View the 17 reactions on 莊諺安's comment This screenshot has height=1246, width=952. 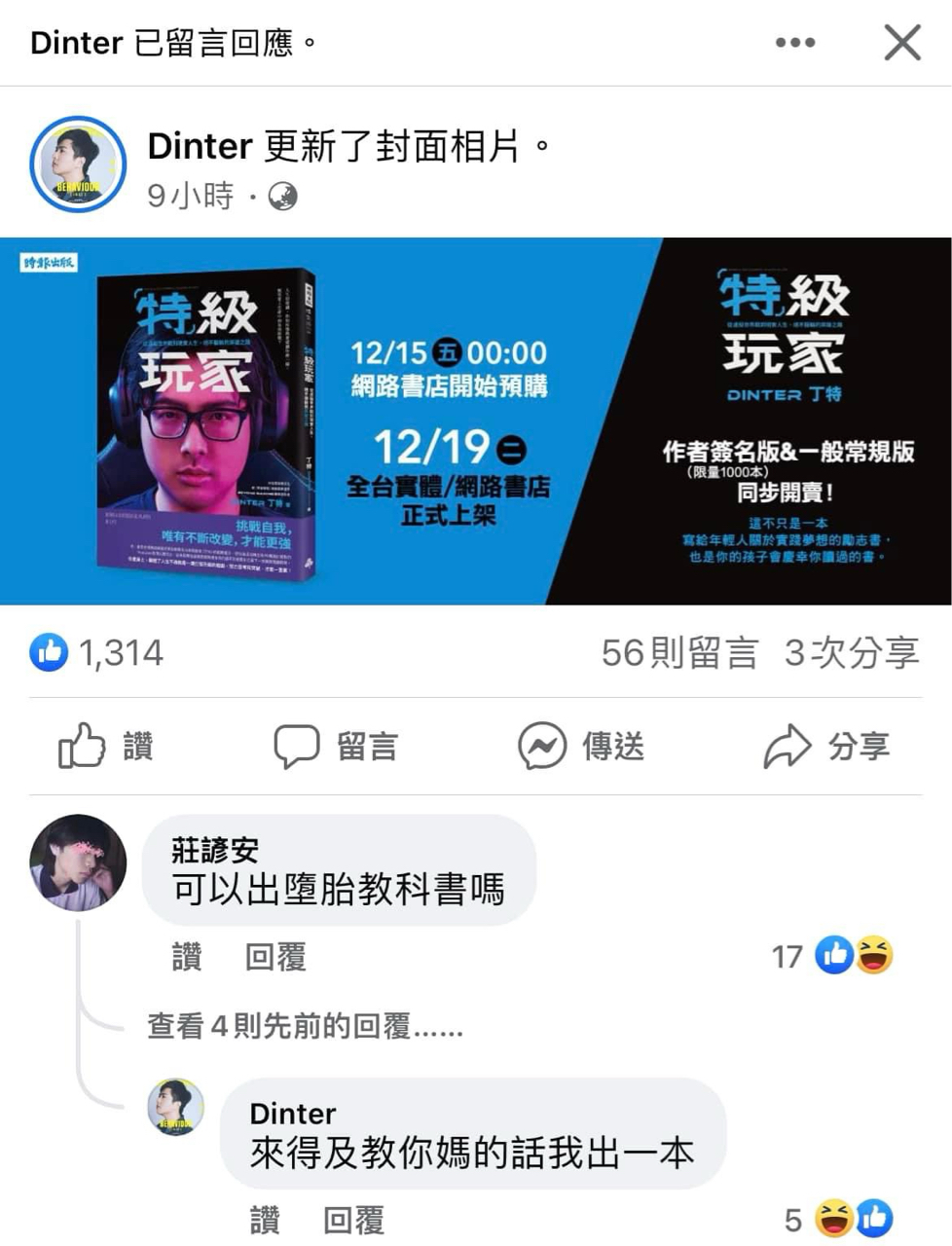[x=832, y=956]
